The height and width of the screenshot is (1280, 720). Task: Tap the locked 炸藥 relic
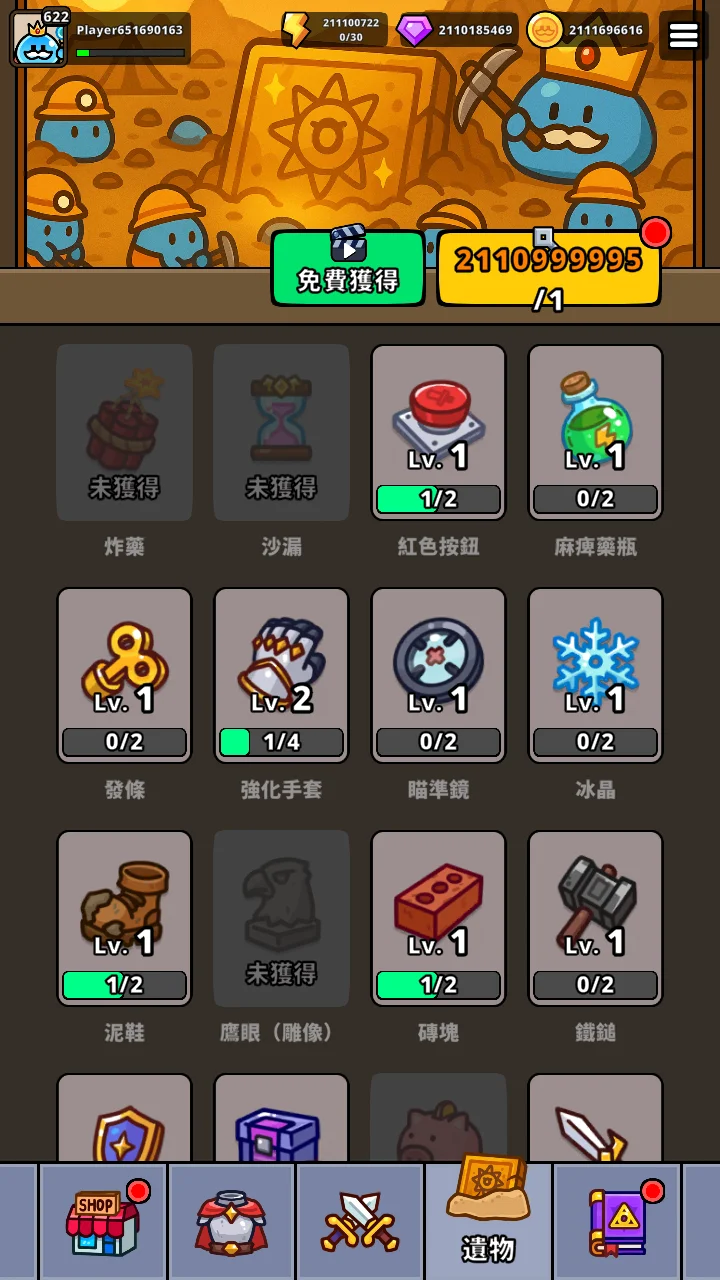(x=124, y=432)
